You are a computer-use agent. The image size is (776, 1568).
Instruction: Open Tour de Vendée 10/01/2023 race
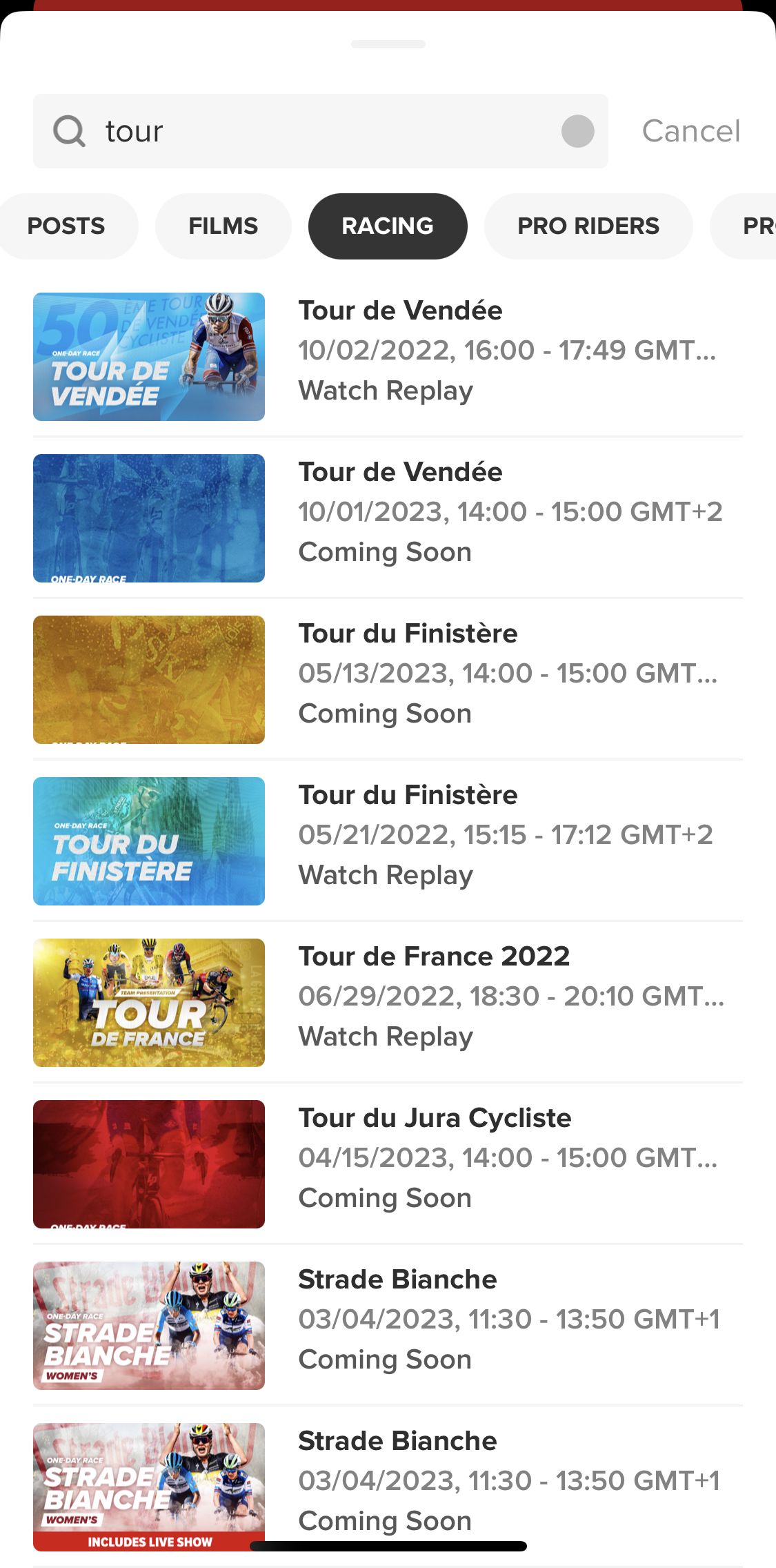pyautogui.click(x=386, y=518)
